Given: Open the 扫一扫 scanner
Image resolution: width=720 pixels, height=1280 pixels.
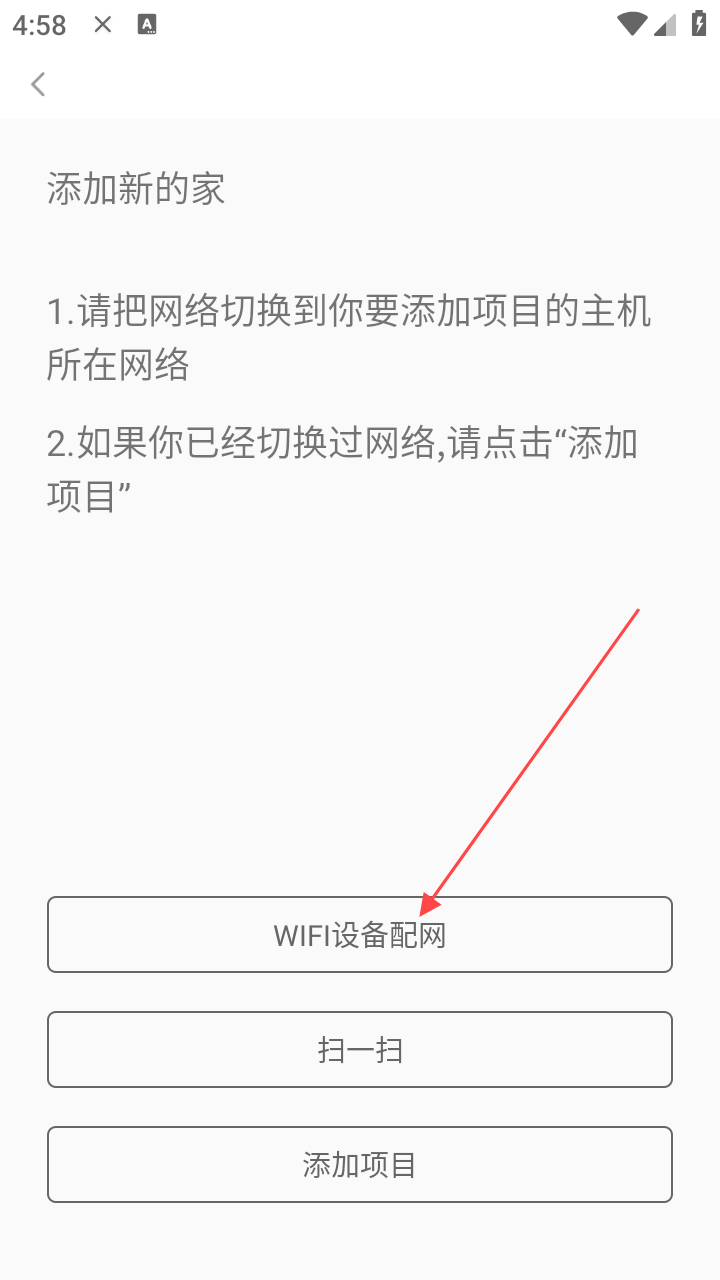Looking at the screenshot, I should 360,1049.
